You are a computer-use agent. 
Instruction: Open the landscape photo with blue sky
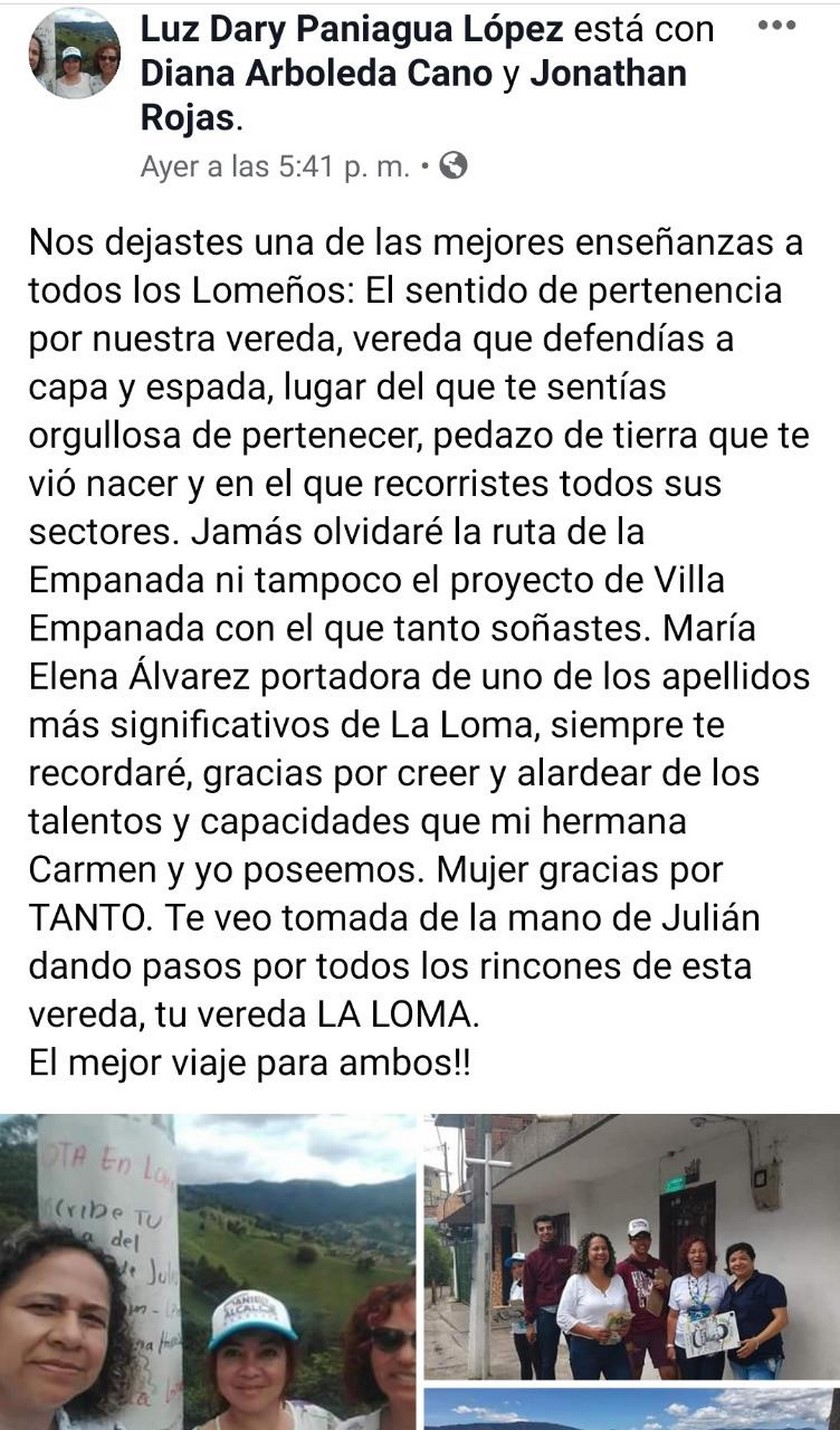pyautogui.click(x=632, y=1410)
